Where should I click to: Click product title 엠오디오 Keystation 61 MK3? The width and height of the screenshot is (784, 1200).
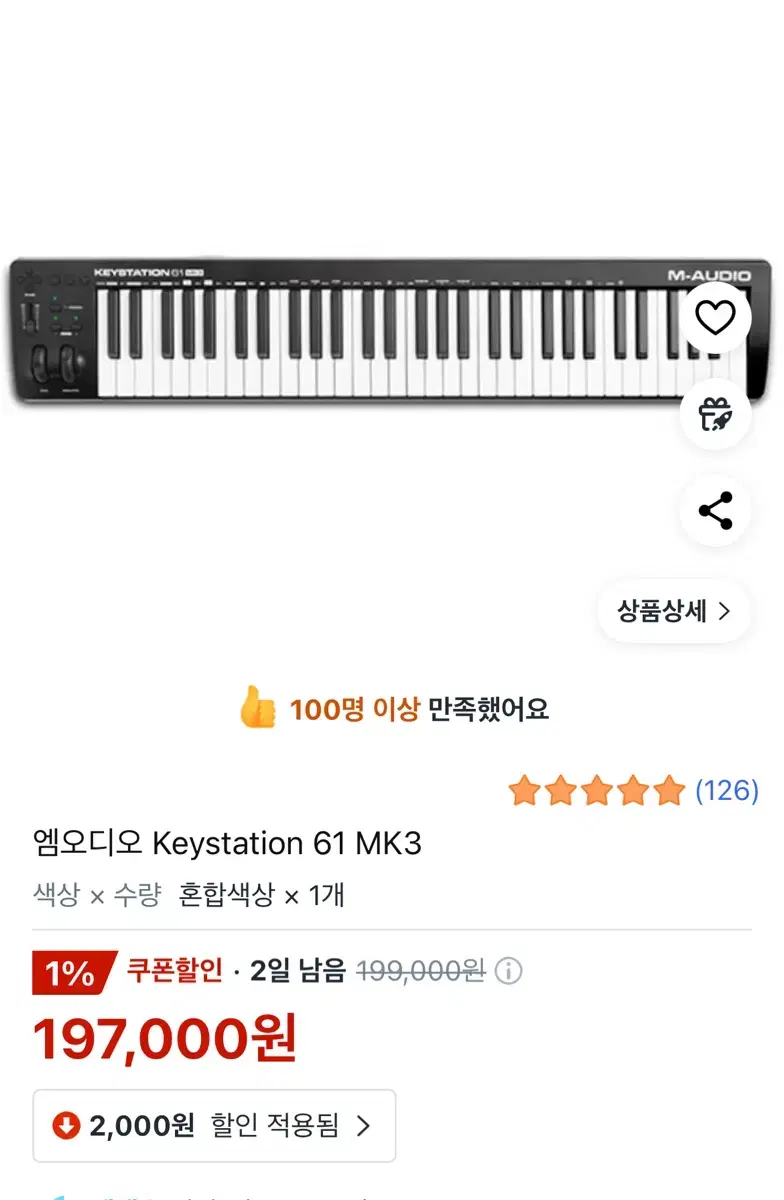pyautogui.click(x=225, y=845)
